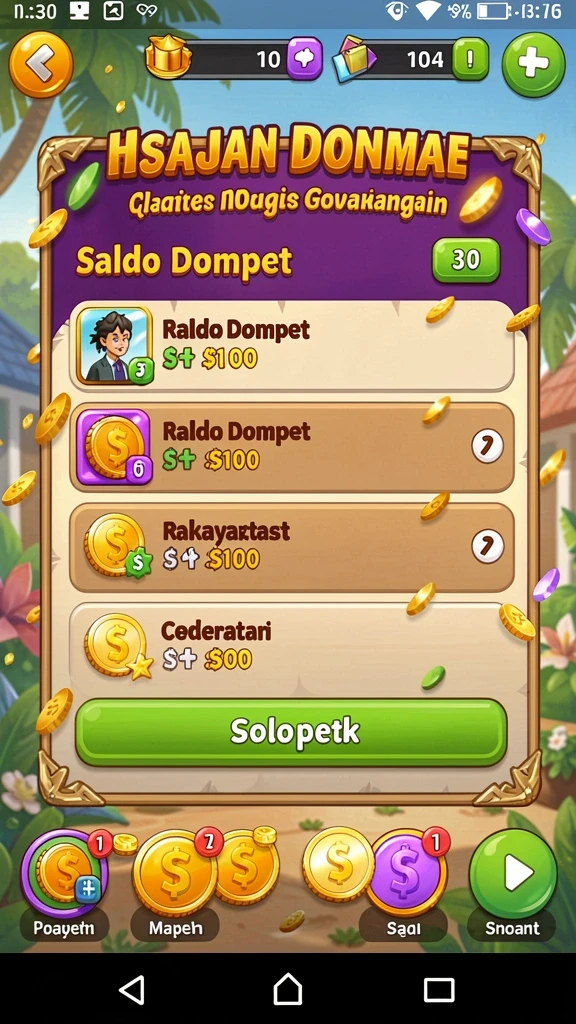The width and height of the screenshot is (576, 1024).
Task: Tap the green exclamation button beside 104
Action: pos(470,59)
